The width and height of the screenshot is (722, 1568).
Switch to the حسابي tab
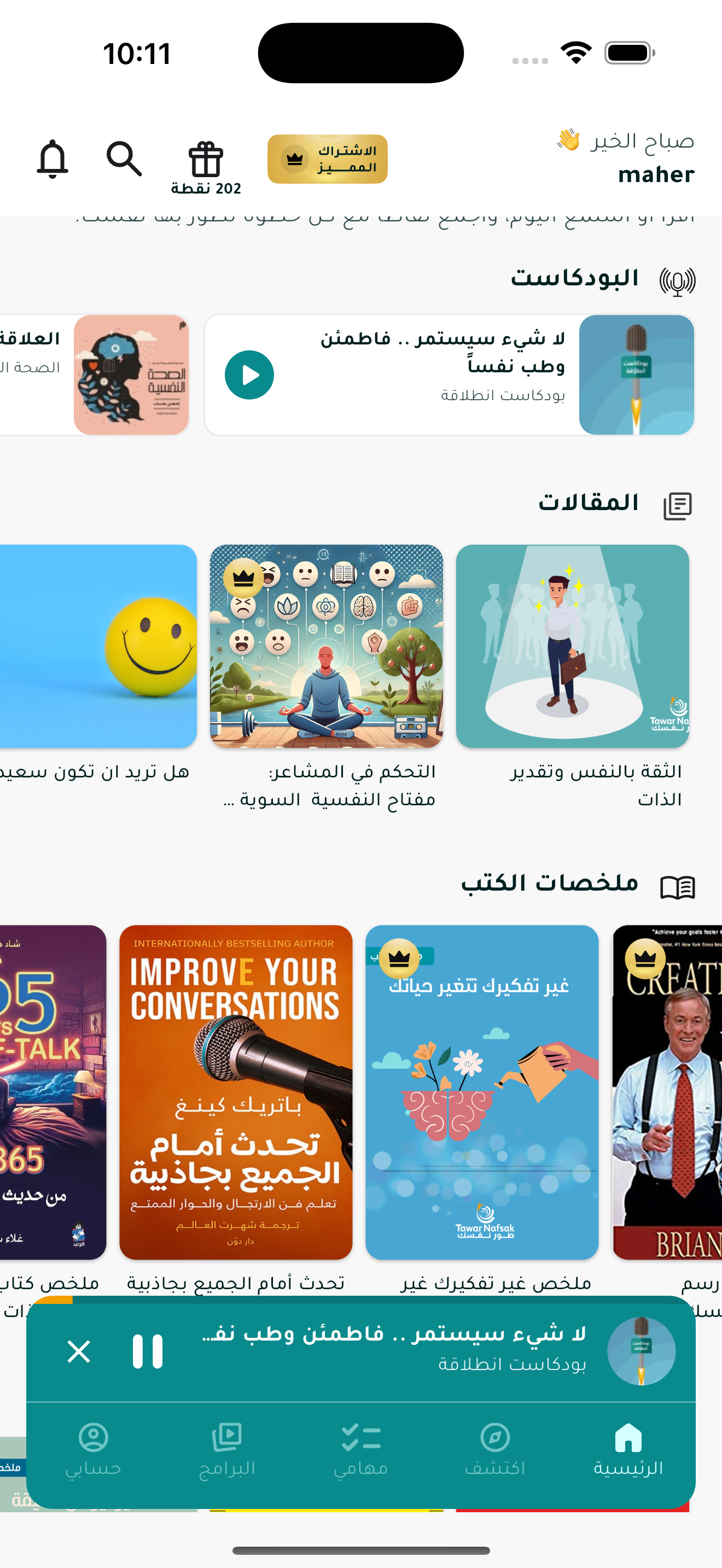[x=93, y=1450]
